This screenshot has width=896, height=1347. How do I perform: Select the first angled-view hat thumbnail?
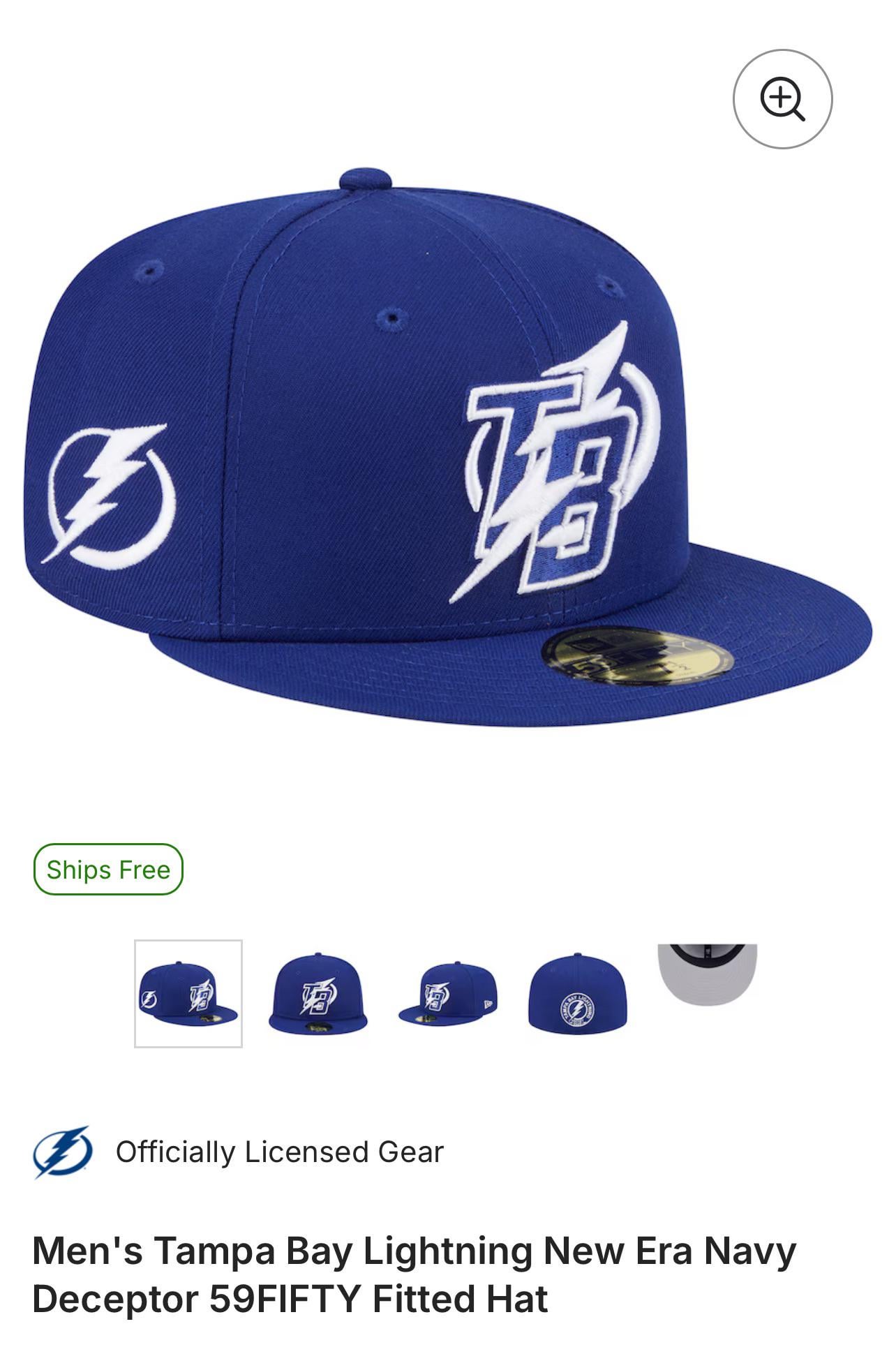click(188, 993)
